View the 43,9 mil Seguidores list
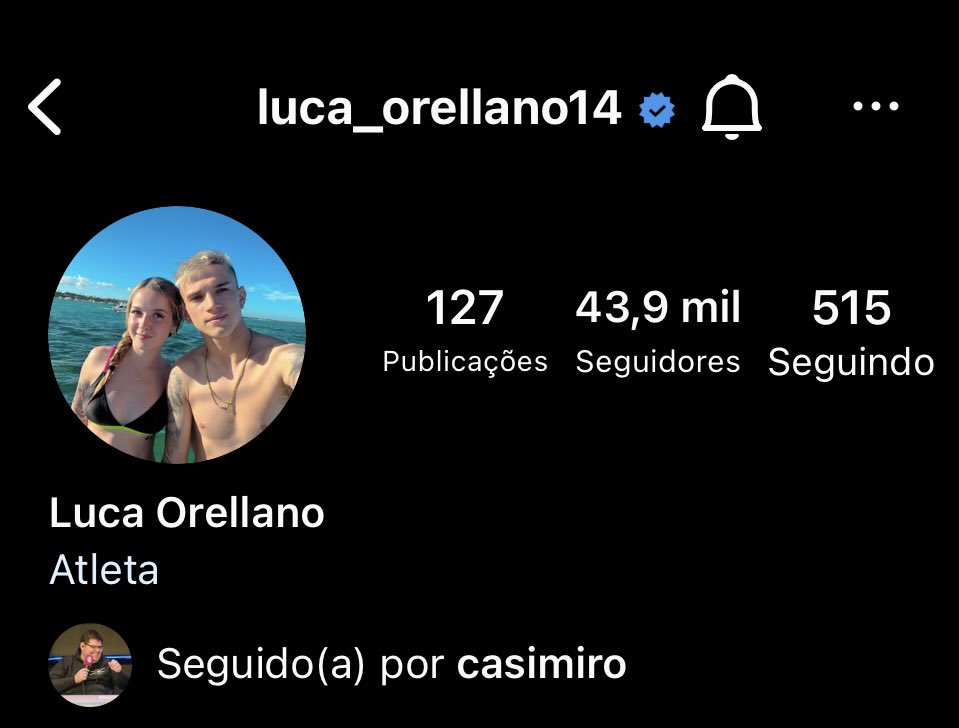 pyautogui.click(x=658, y=331)
